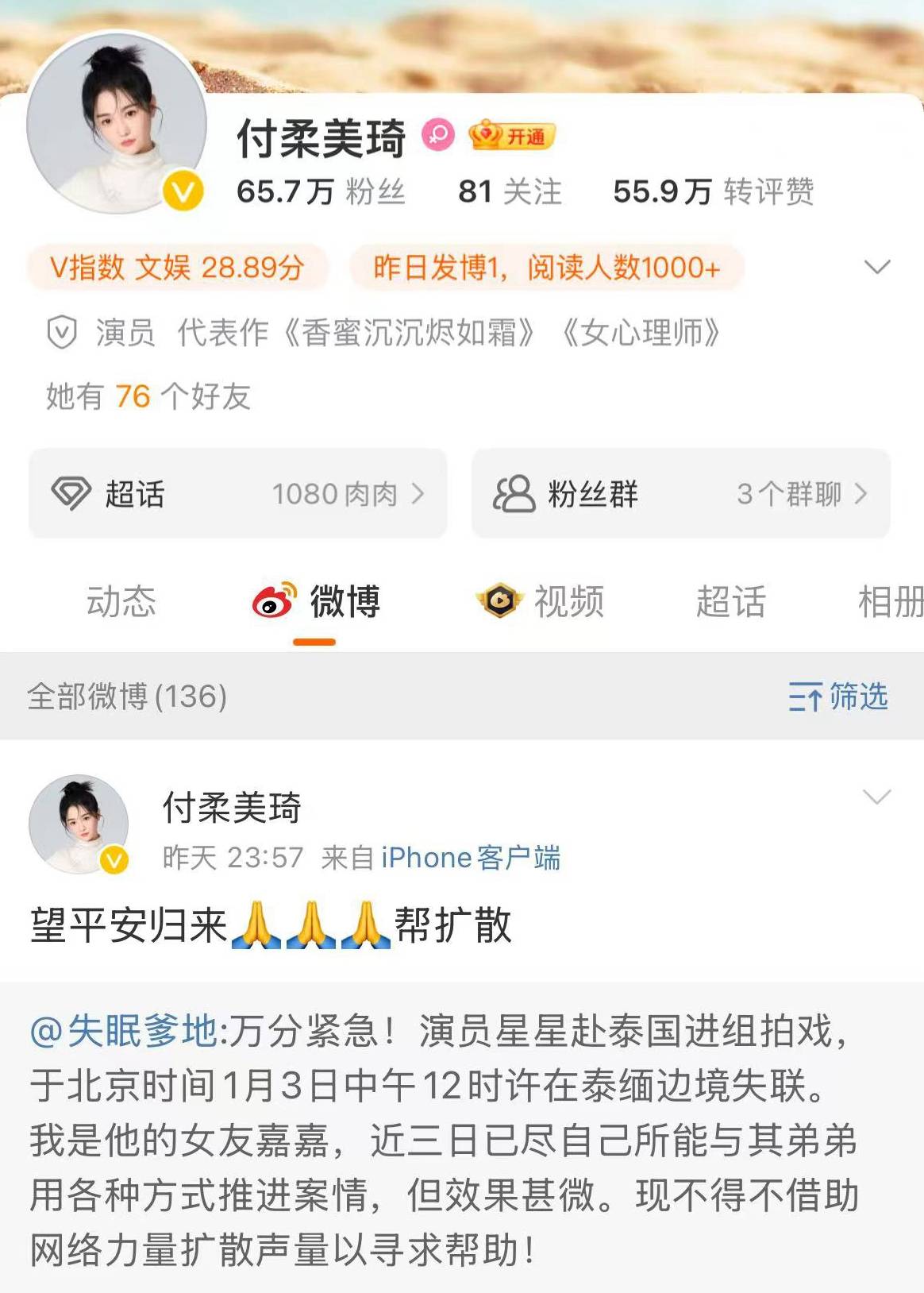Open 付柔美琦's large profile avatar
This screenshot has width=924, height=1293.
click(x=117, y=123)
